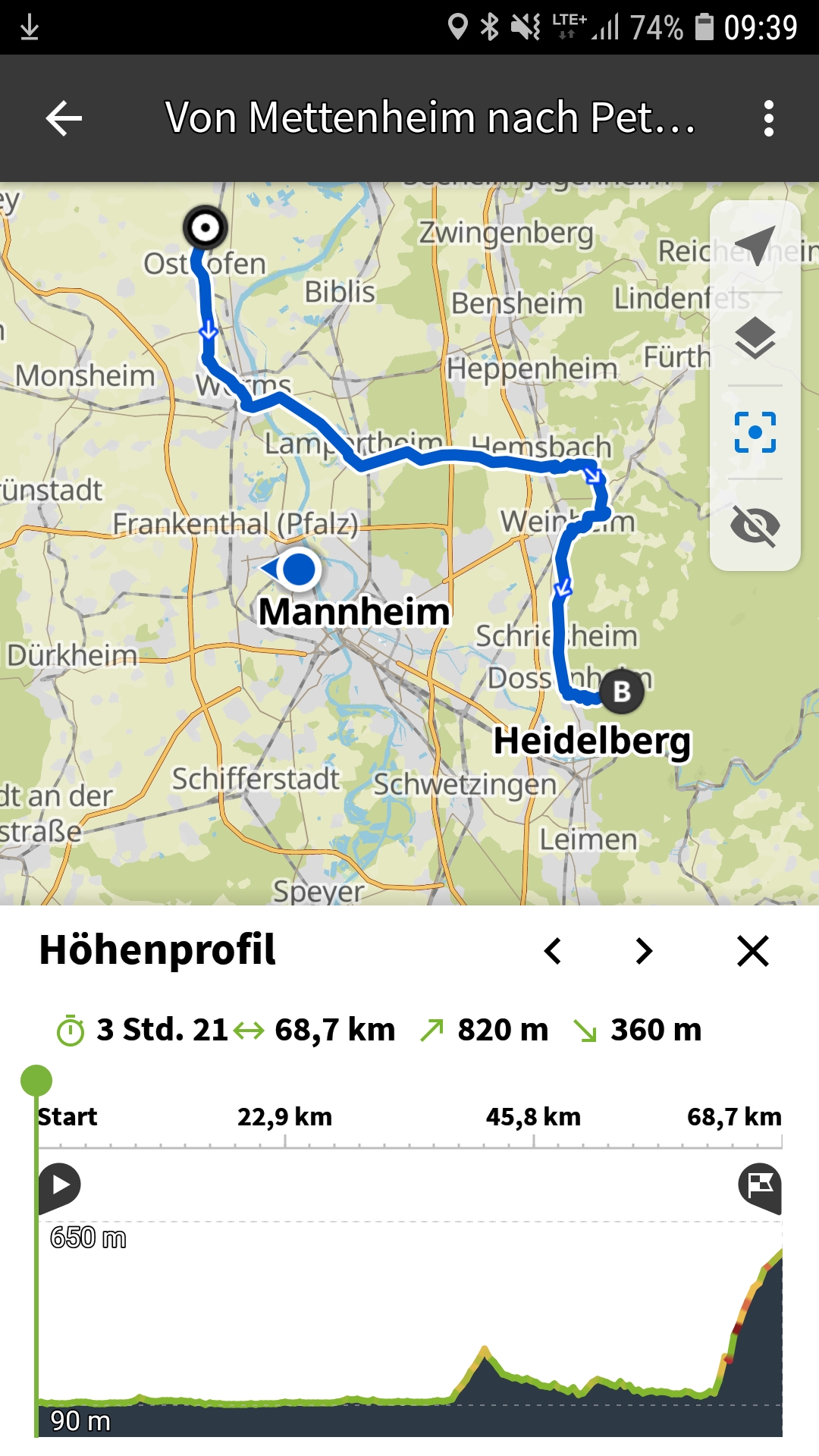The height and width of the screenshot is (1456, 819).
Task: Go back with the top-left arrow
Action: 64,118
